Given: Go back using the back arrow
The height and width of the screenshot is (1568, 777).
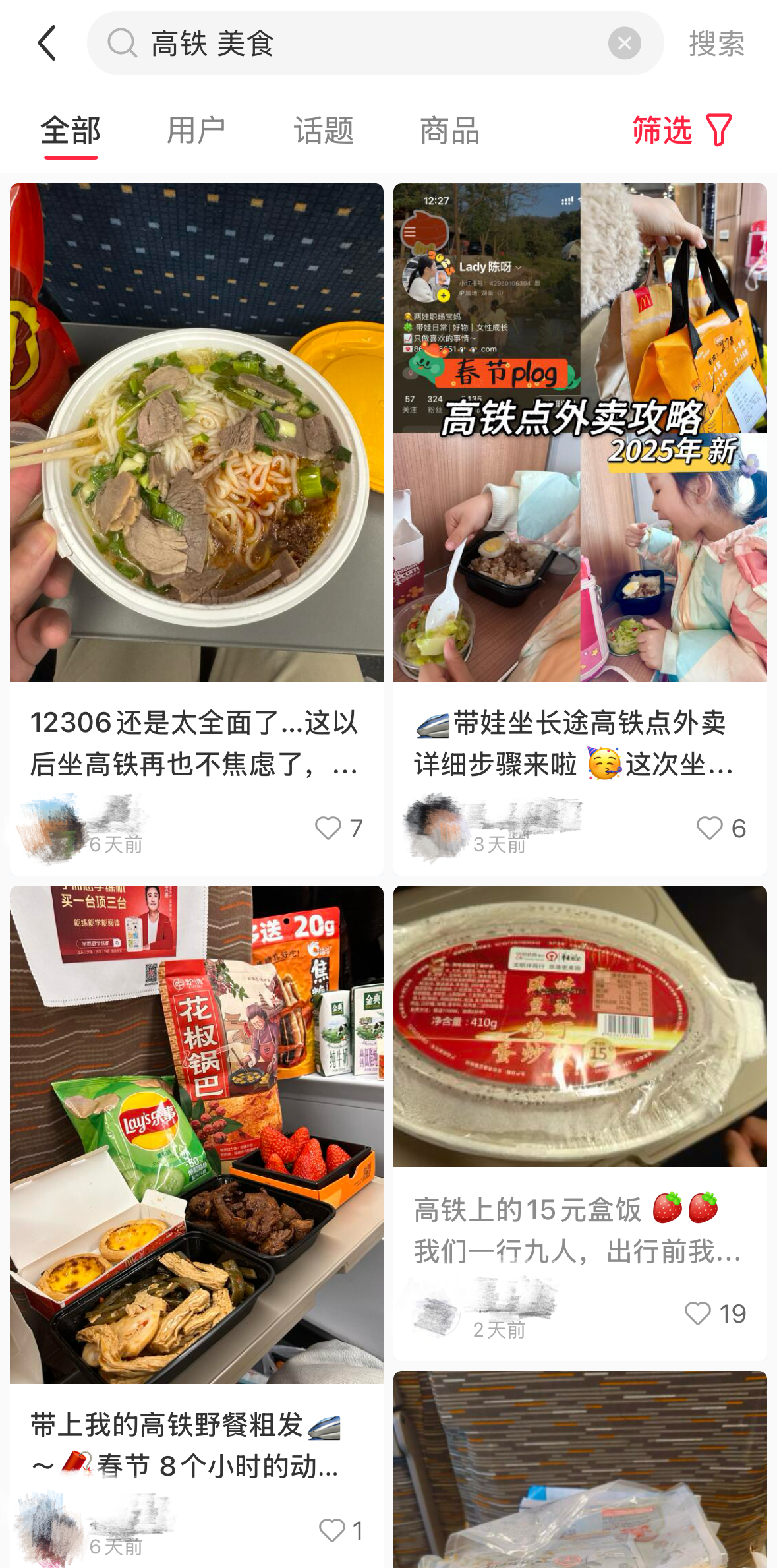Looking at the screenshot, I should pos(46,44).
